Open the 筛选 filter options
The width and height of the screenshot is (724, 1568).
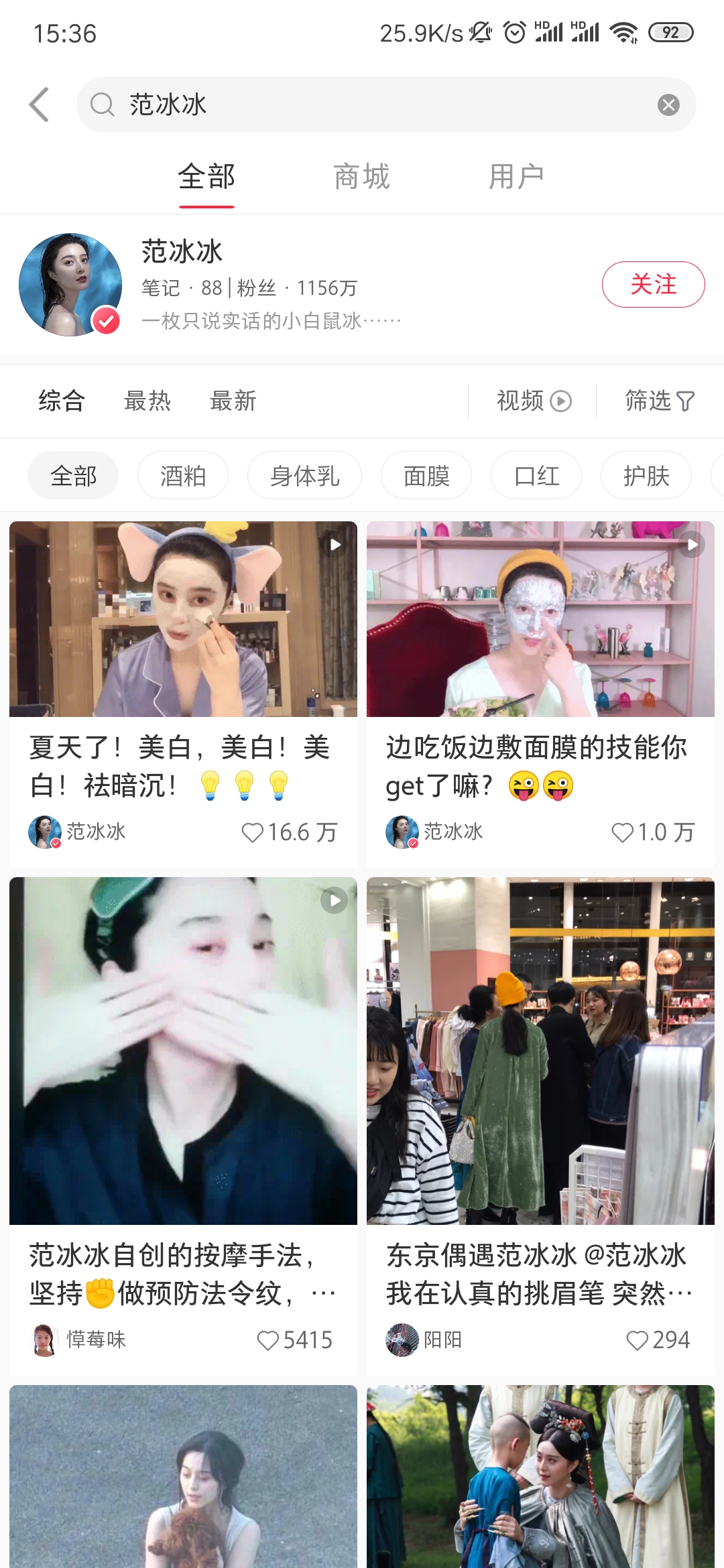(x=659, y=401)
